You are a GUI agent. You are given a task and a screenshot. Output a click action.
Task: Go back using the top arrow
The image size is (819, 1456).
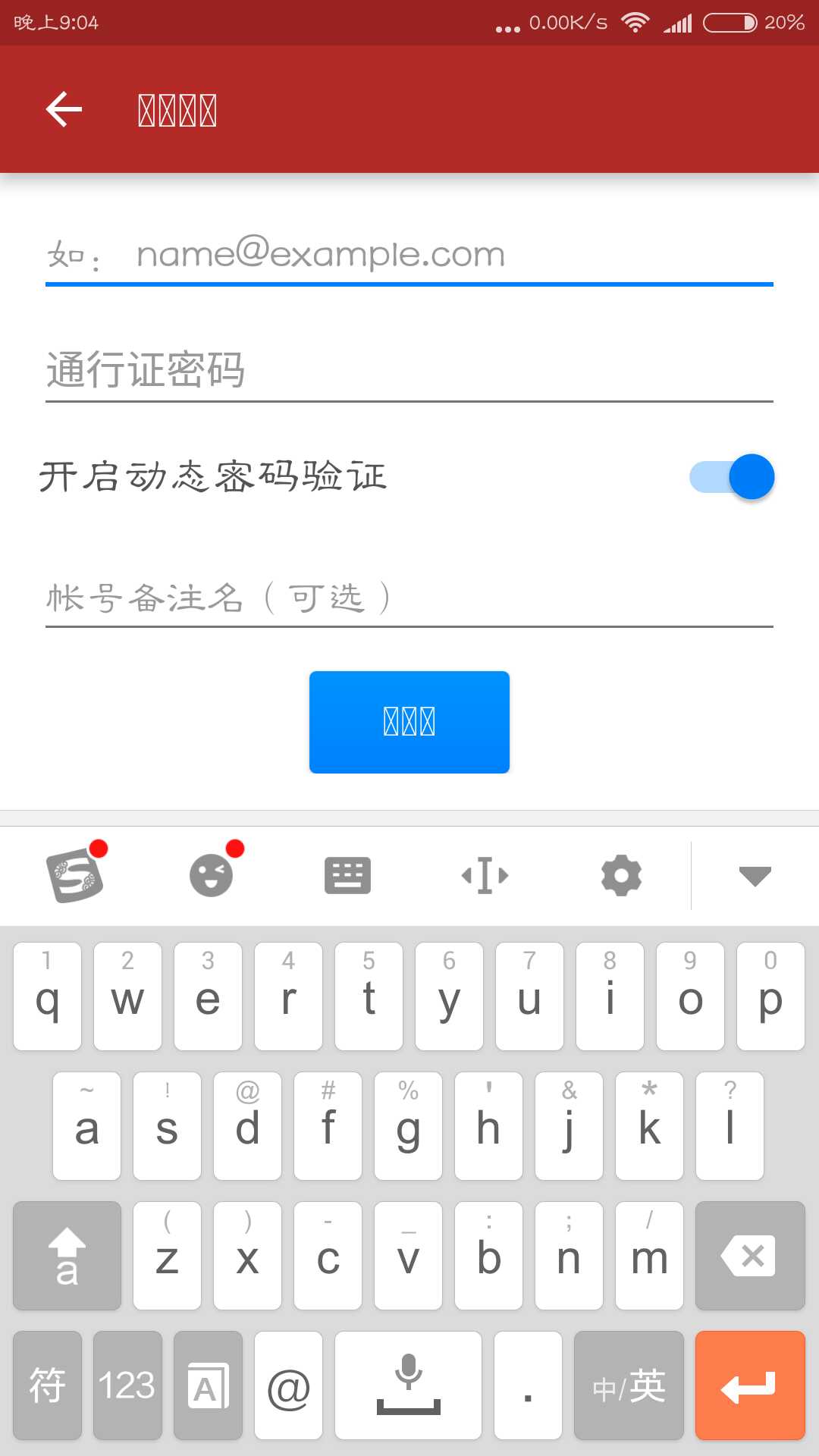click(64, 109)
